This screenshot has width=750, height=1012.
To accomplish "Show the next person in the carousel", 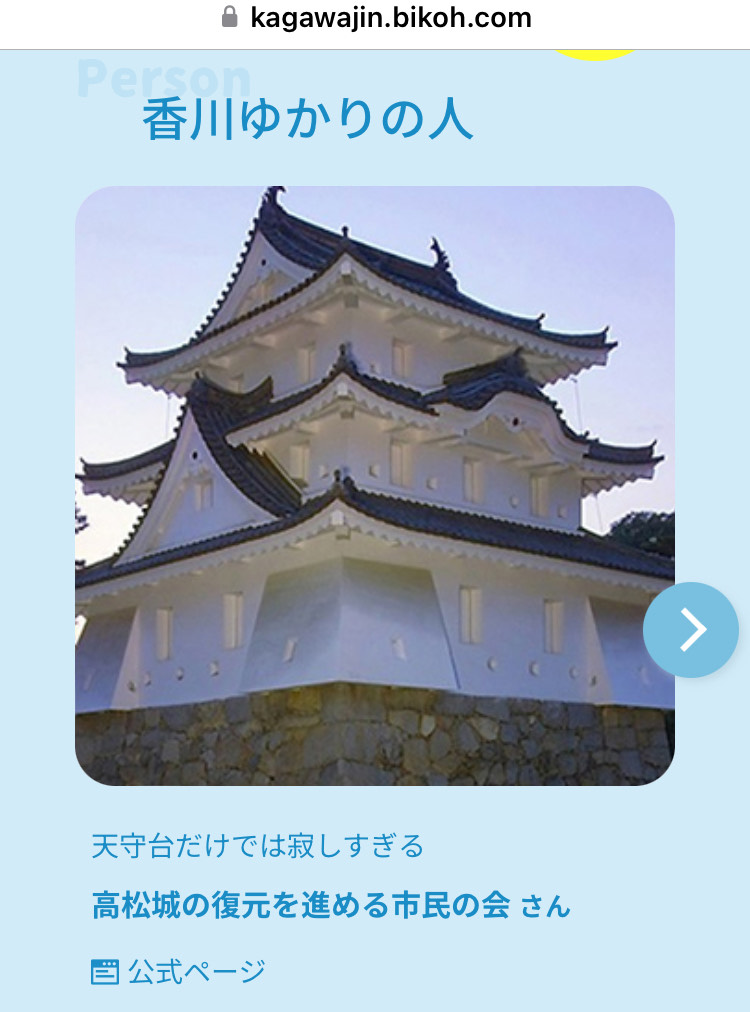I will pyautogui.click(x=690, y=629).
